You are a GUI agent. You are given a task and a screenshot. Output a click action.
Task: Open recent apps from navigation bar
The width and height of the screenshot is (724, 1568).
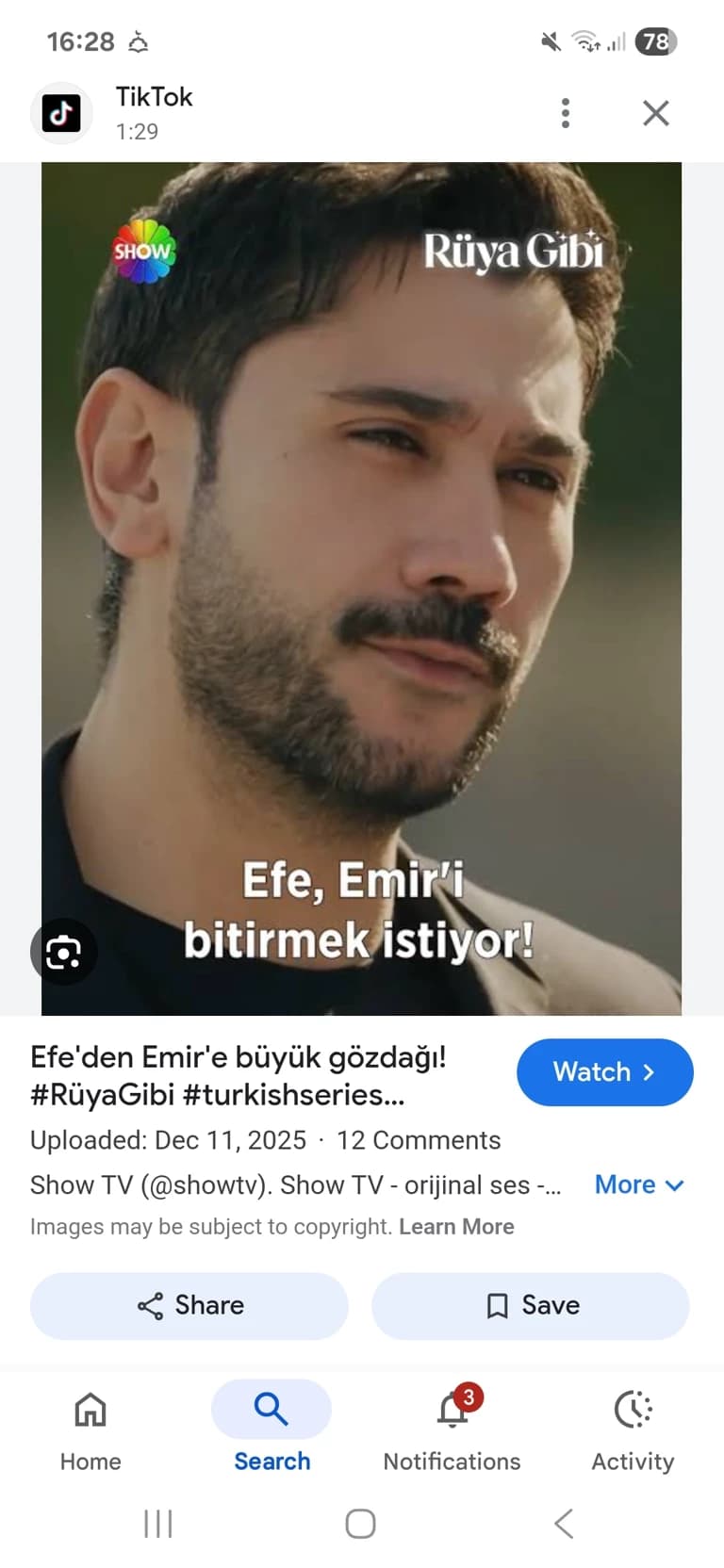(158, 1524)
